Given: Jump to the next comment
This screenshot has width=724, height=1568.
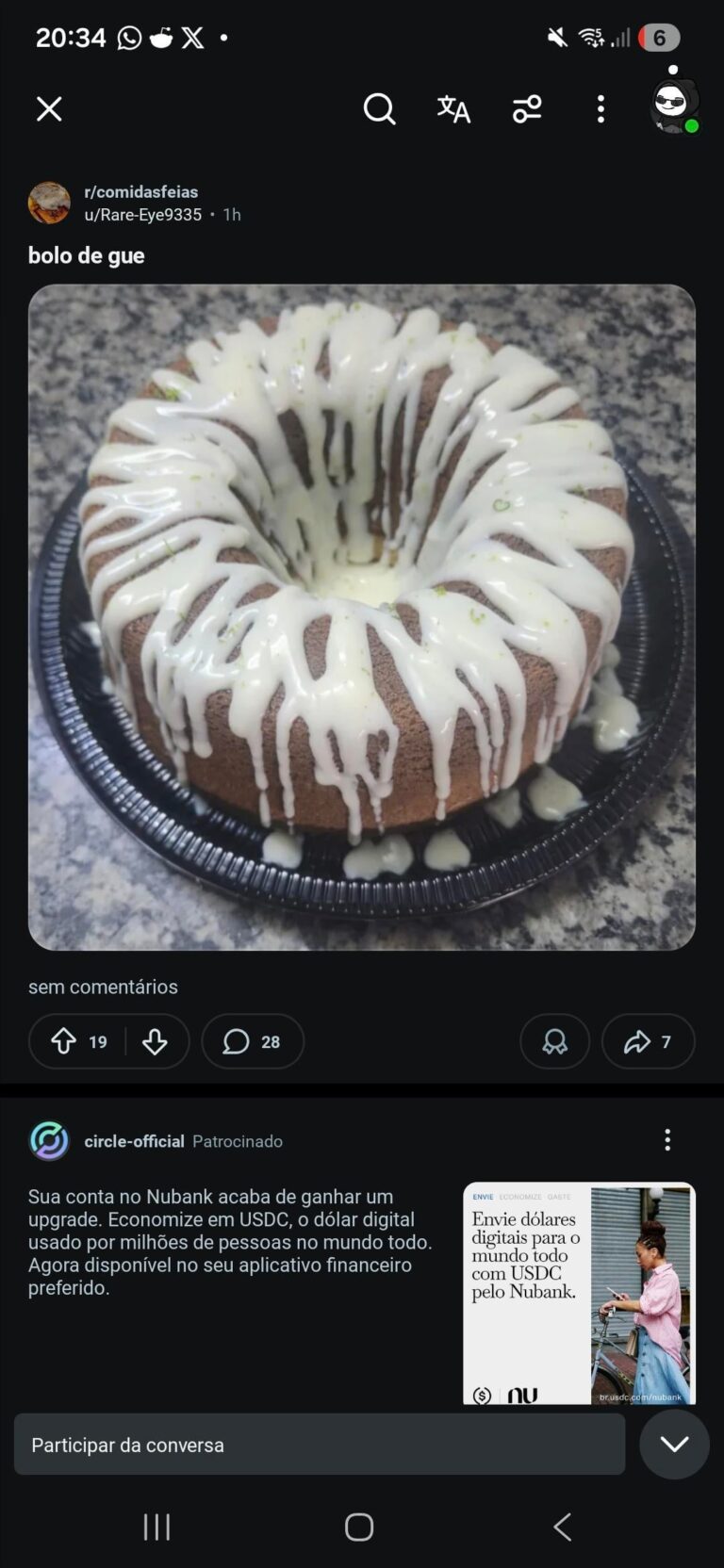Looking at the screenshot, I should tap(674, 1445).
